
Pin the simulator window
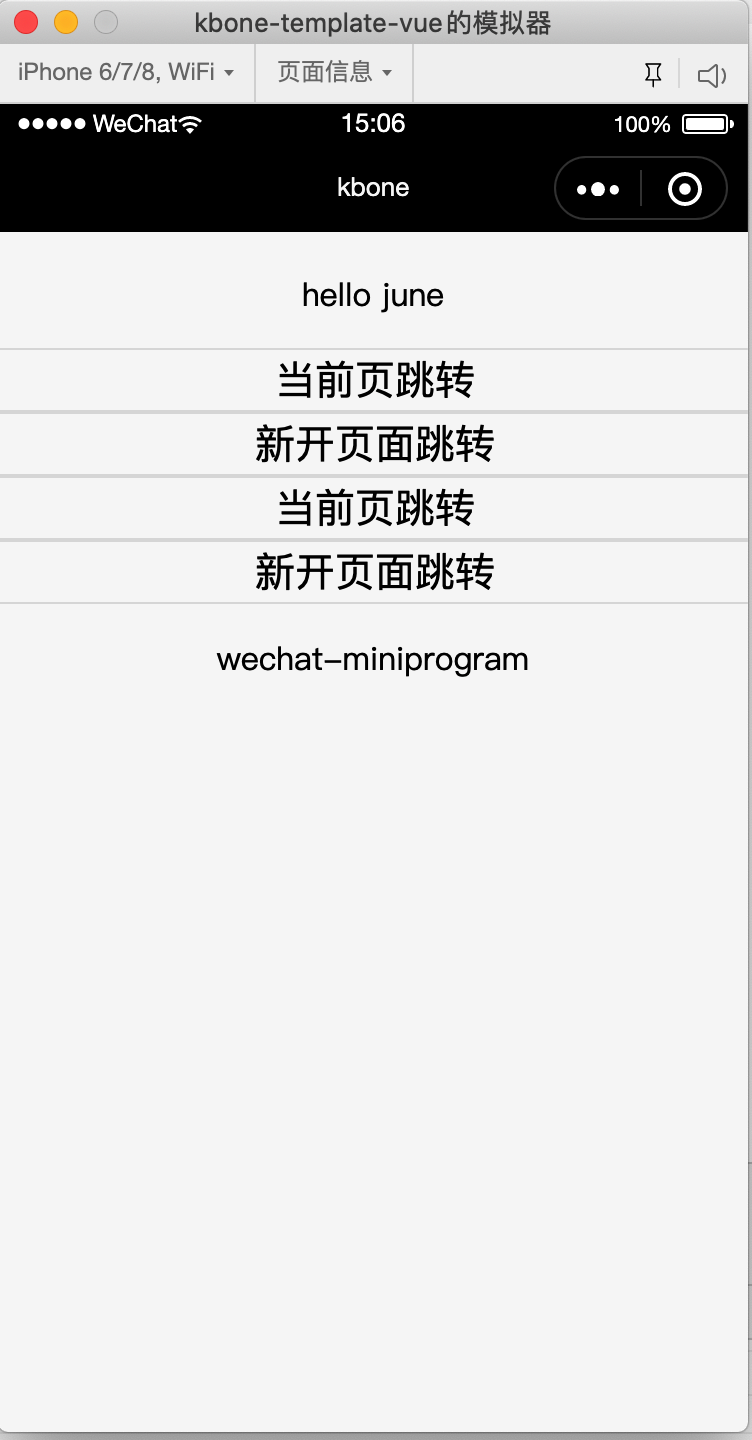(x=653, y=74)
